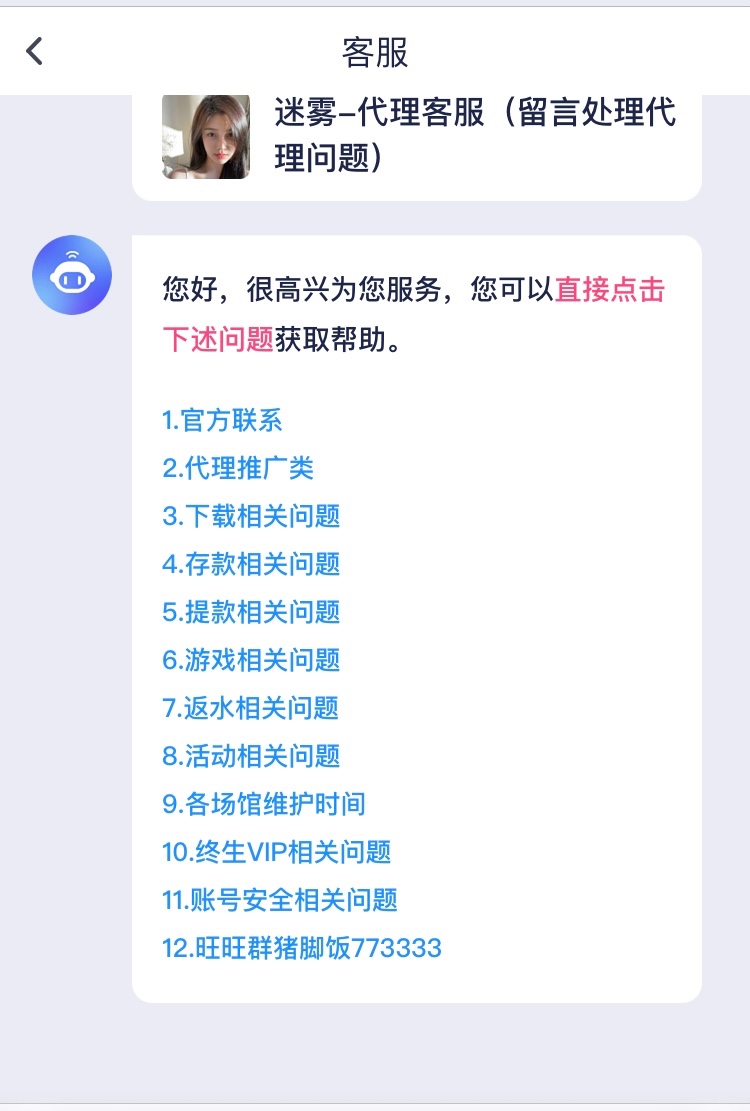Tap 11.账号安全相关问题

280,900
